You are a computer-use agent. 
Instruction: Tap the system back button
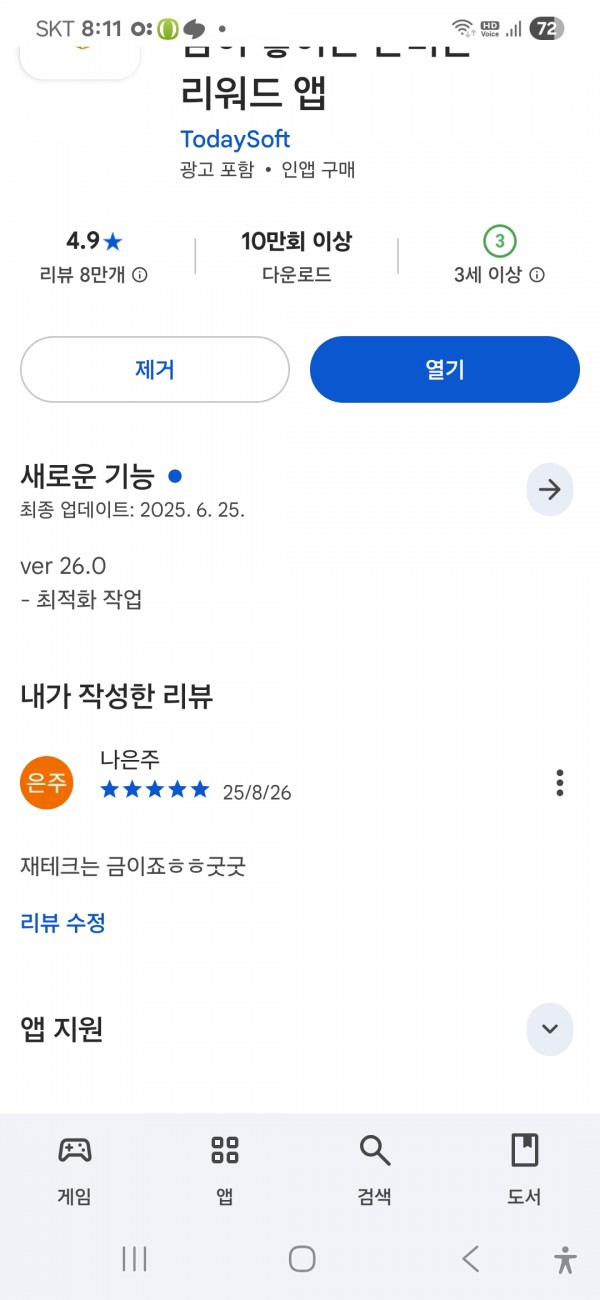pos(470,1259)
